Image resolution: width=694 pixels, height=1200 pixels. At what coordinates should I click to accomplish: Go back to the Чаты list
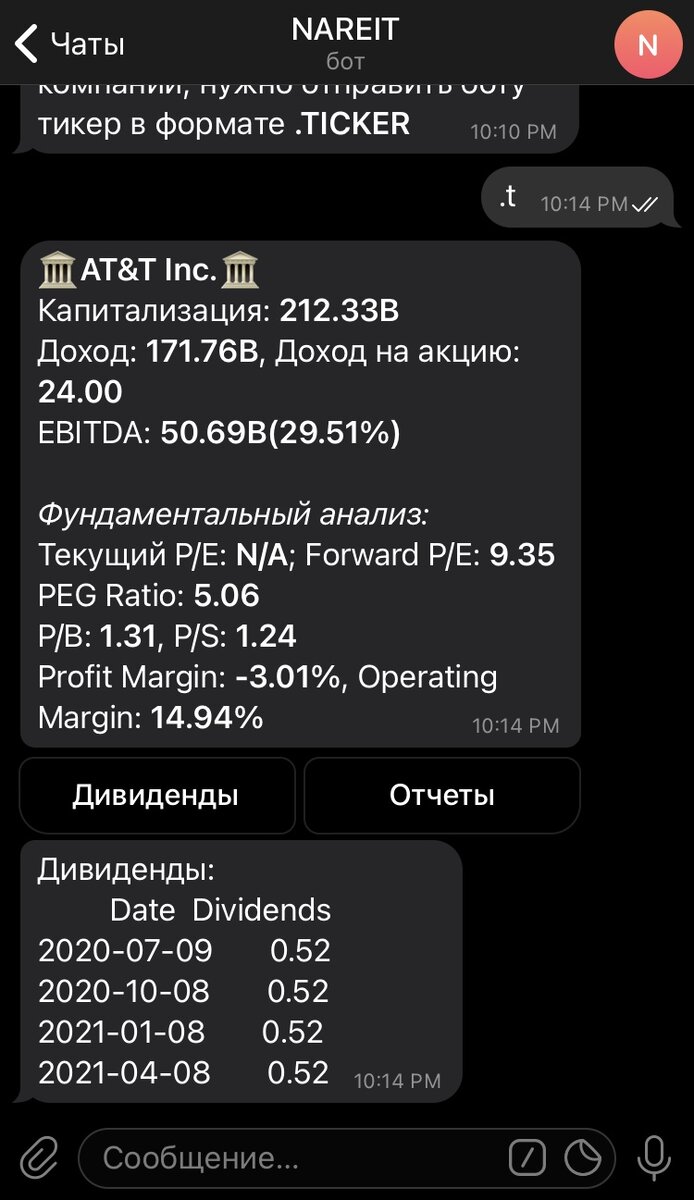coord(70,44)
